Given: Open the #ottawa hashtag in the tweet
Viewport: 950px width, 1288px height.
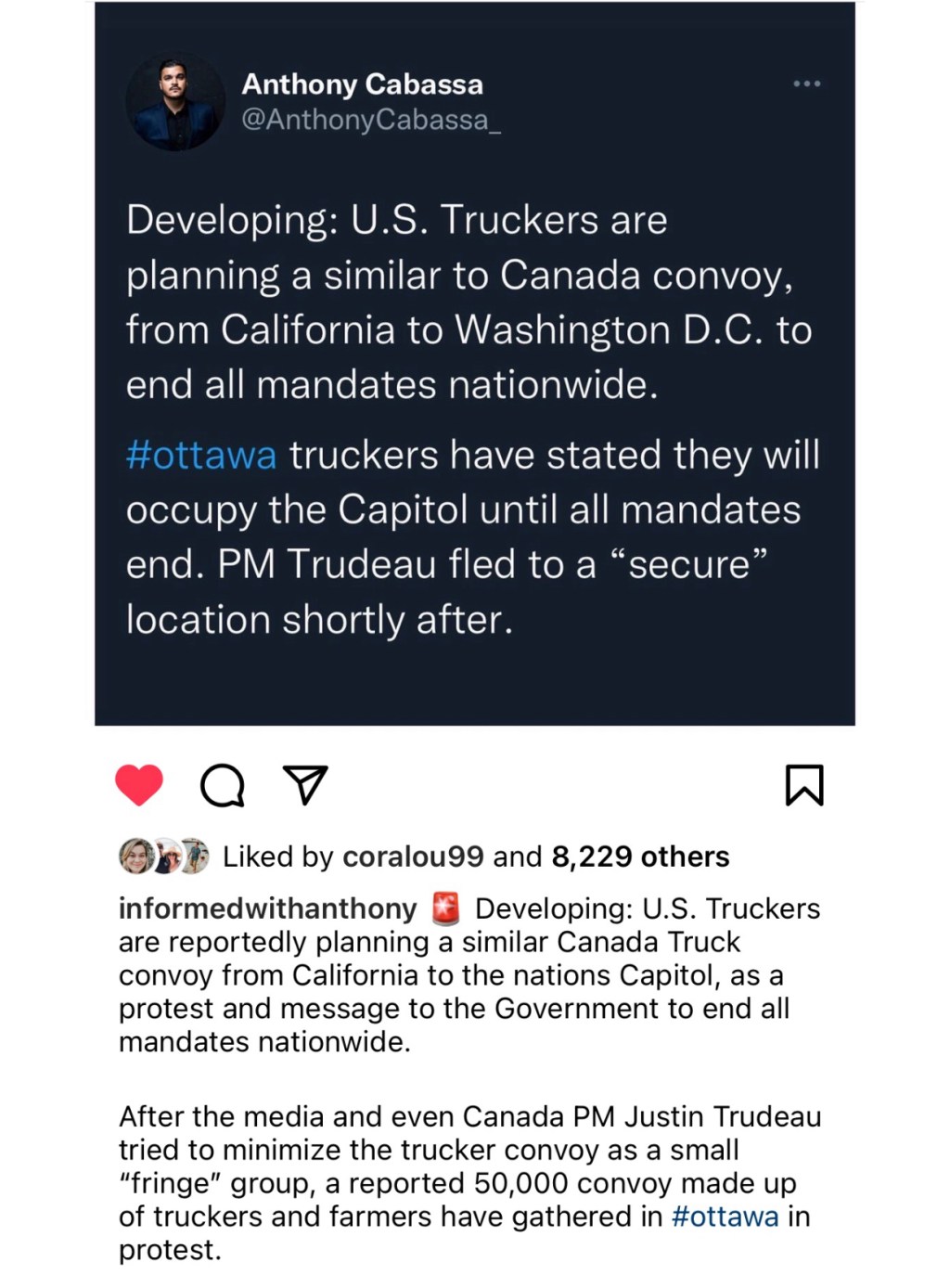Looking at the screenshot, I should [x=199, y=453].
